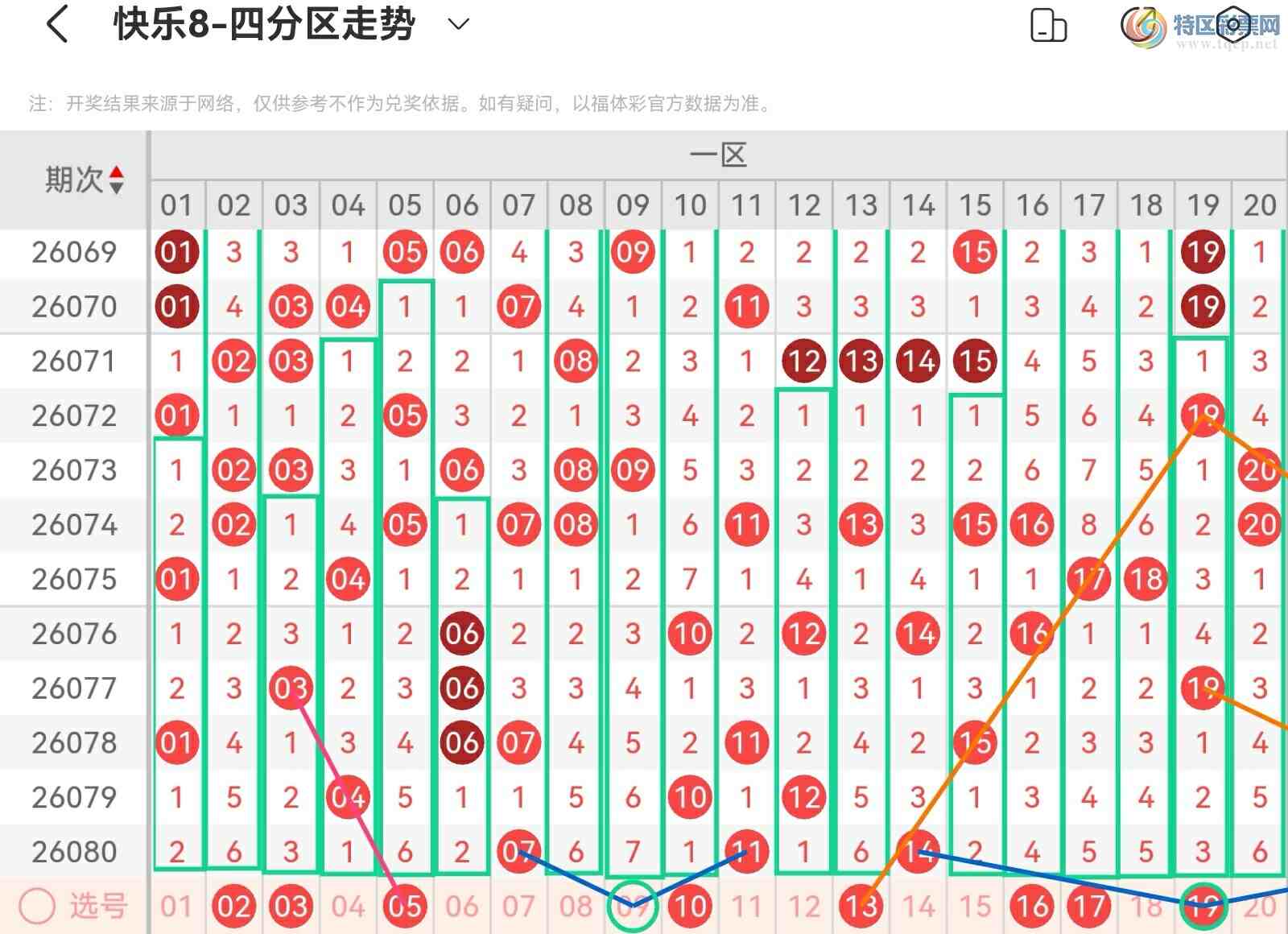Tap the screen orientation switch icon
Image resolution: width=1288 pixels, height=934 pixels.
(x=1048, y=25)
